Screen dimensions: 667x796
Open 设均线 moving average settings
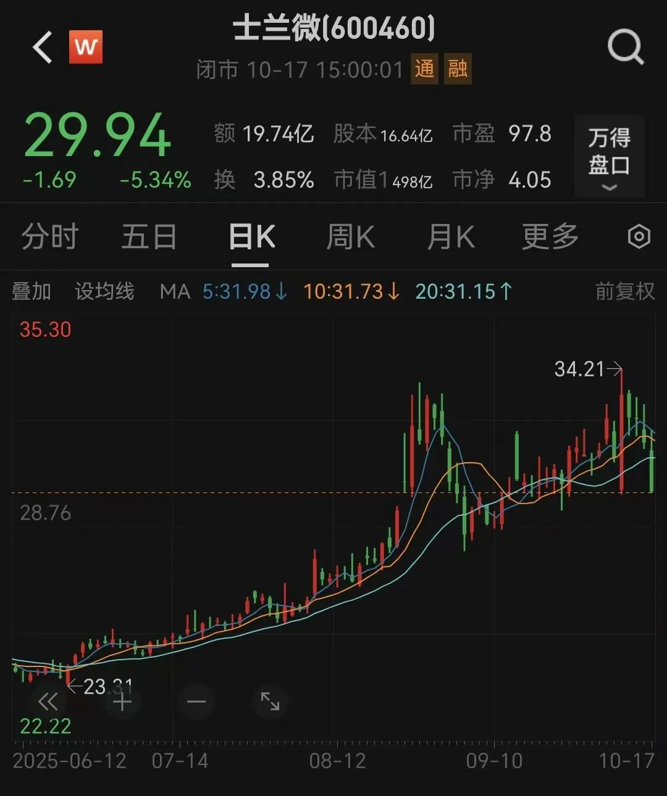point(104,291)
